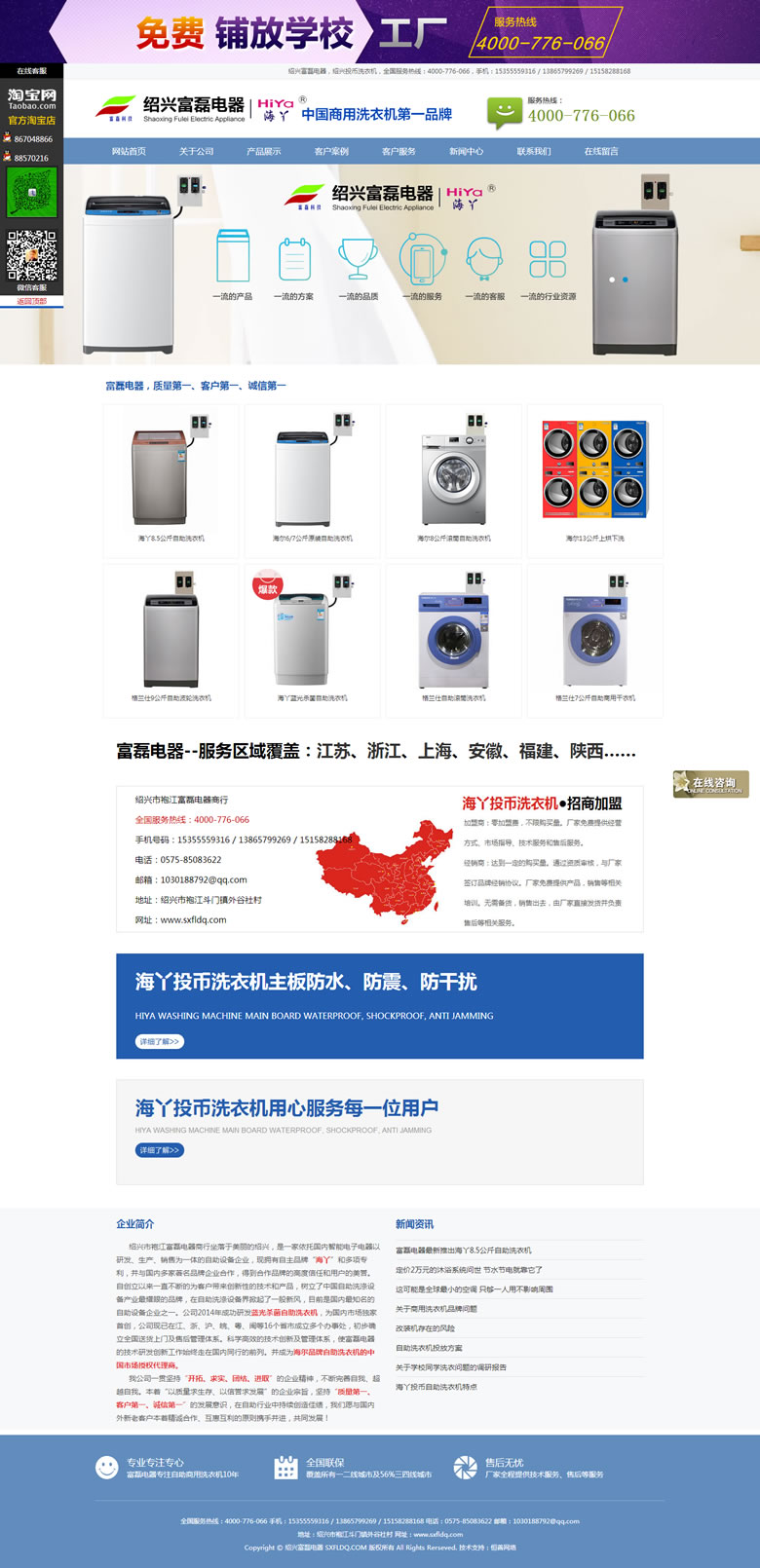Open the 在线咨询 floating consultation button
The width and height of the screenshot is (760, 1568).
point(710,784)
